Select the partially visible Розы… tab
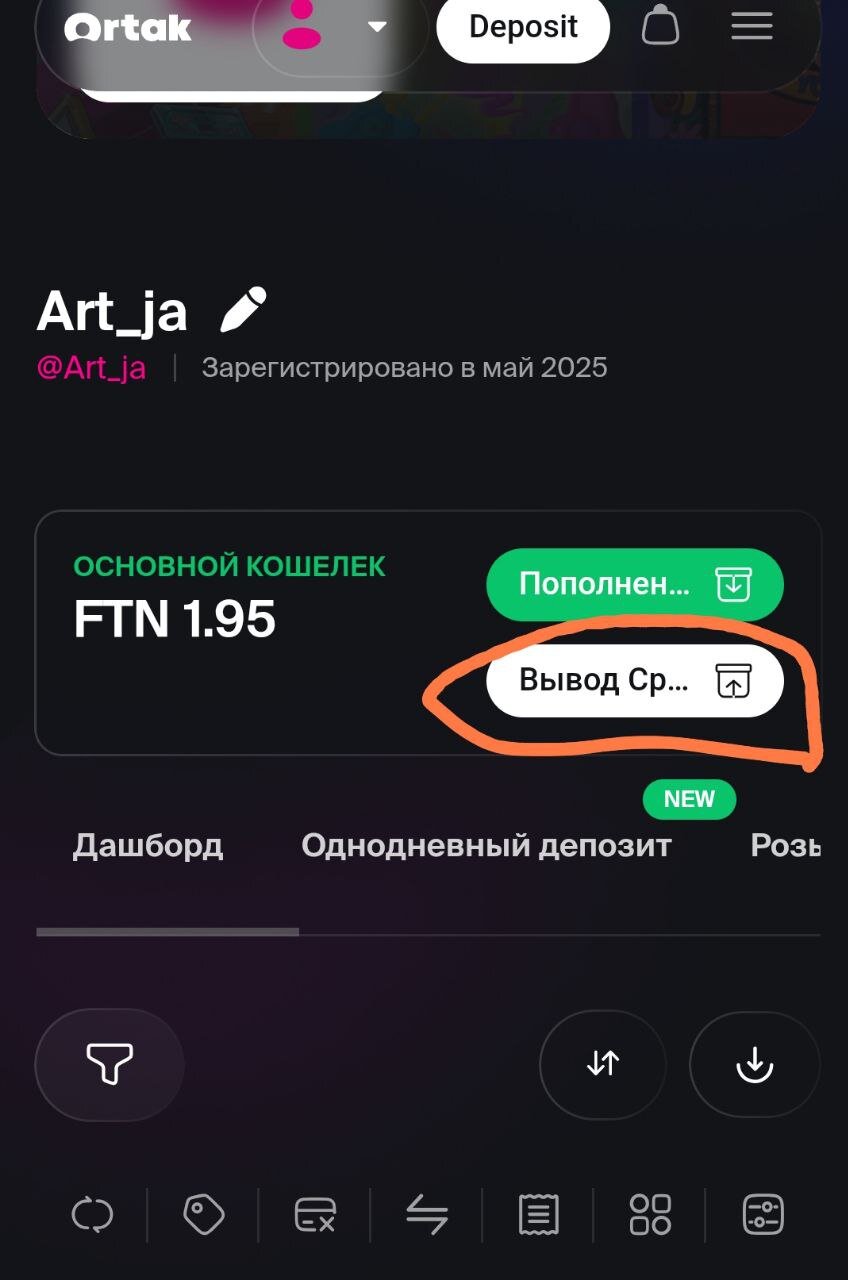 point(785,846)
